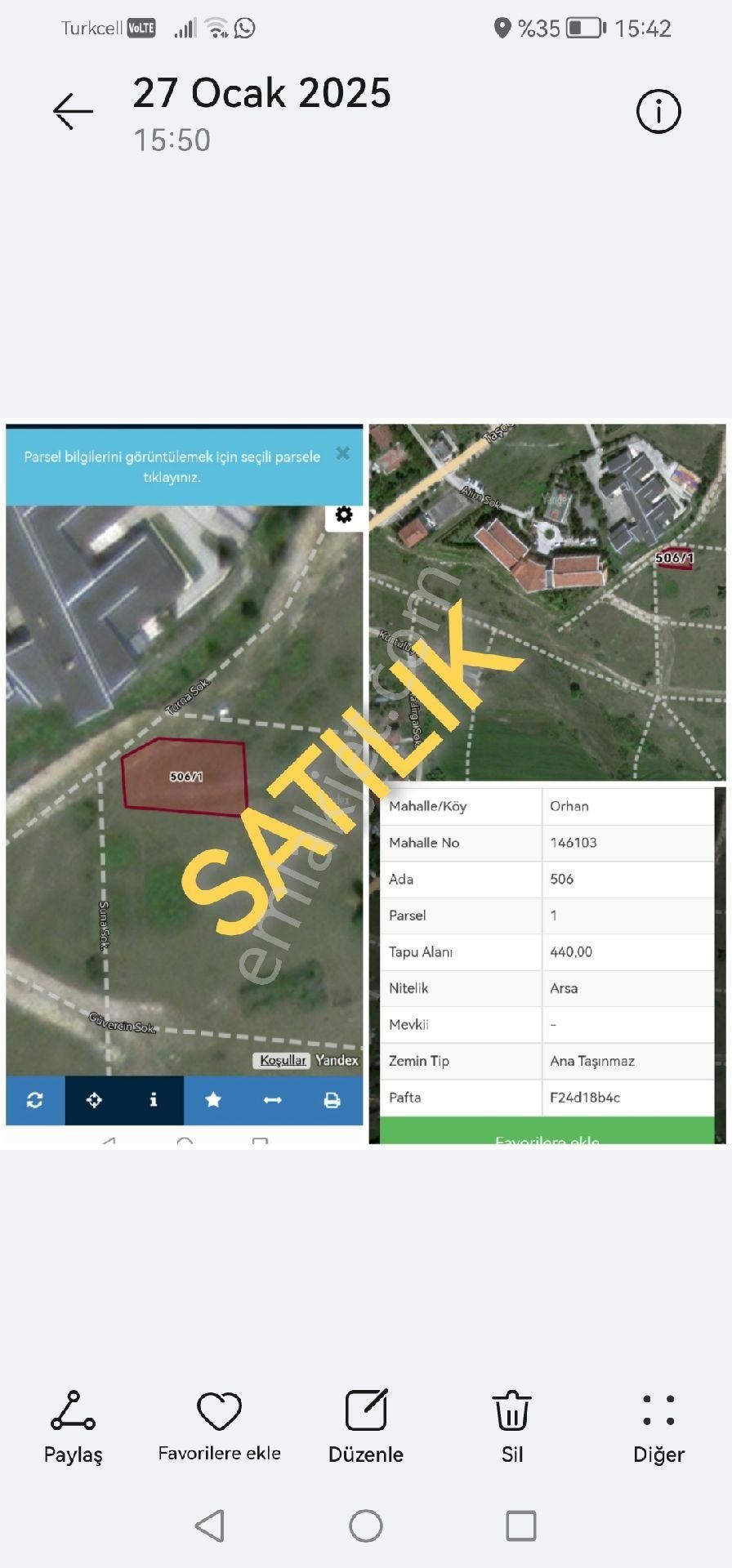The image size is (732, 1568).
Task: Open photo details info icon
Action: coord(658,111)
